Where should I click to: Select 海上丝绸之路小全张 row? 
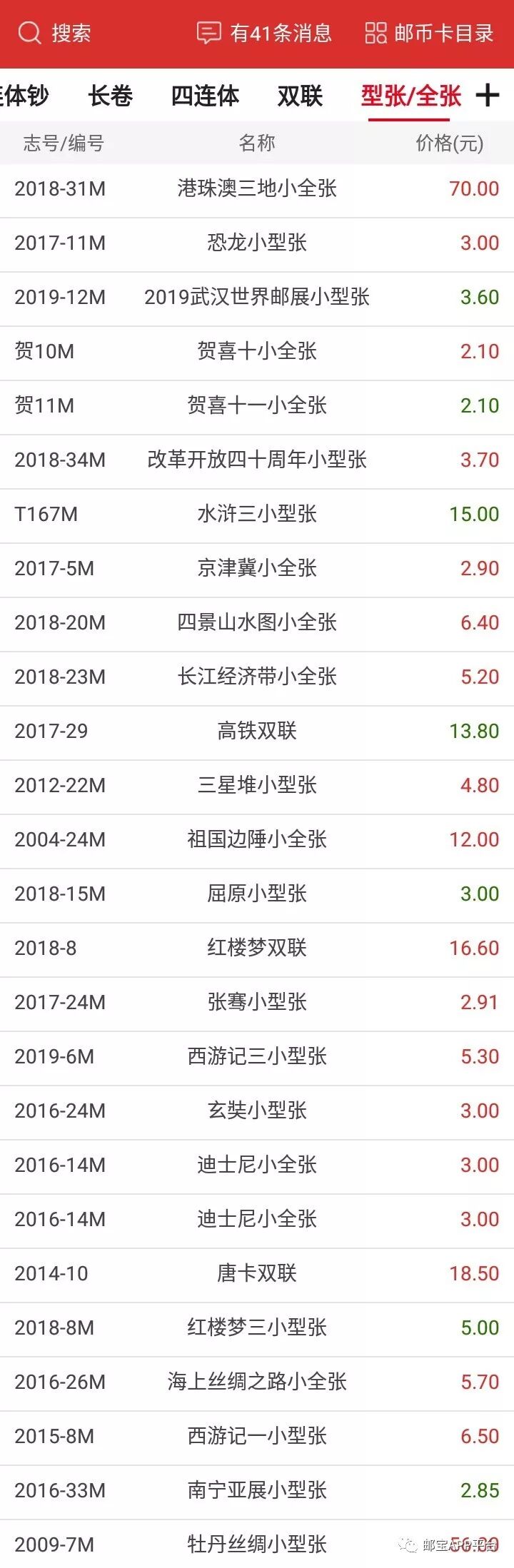point(257,1382)
